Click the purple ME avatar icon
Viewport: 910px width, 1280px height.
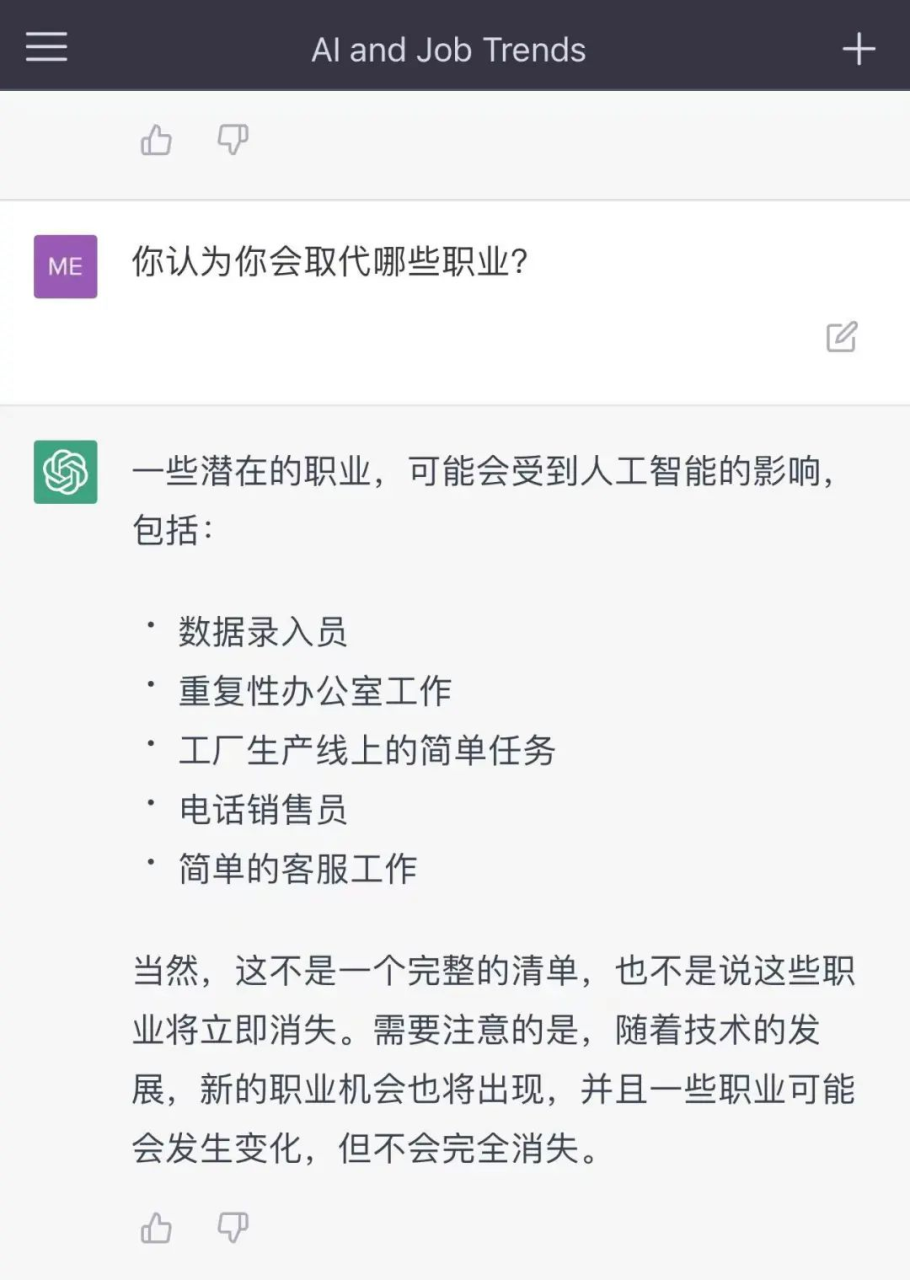(x=65, y=266)
